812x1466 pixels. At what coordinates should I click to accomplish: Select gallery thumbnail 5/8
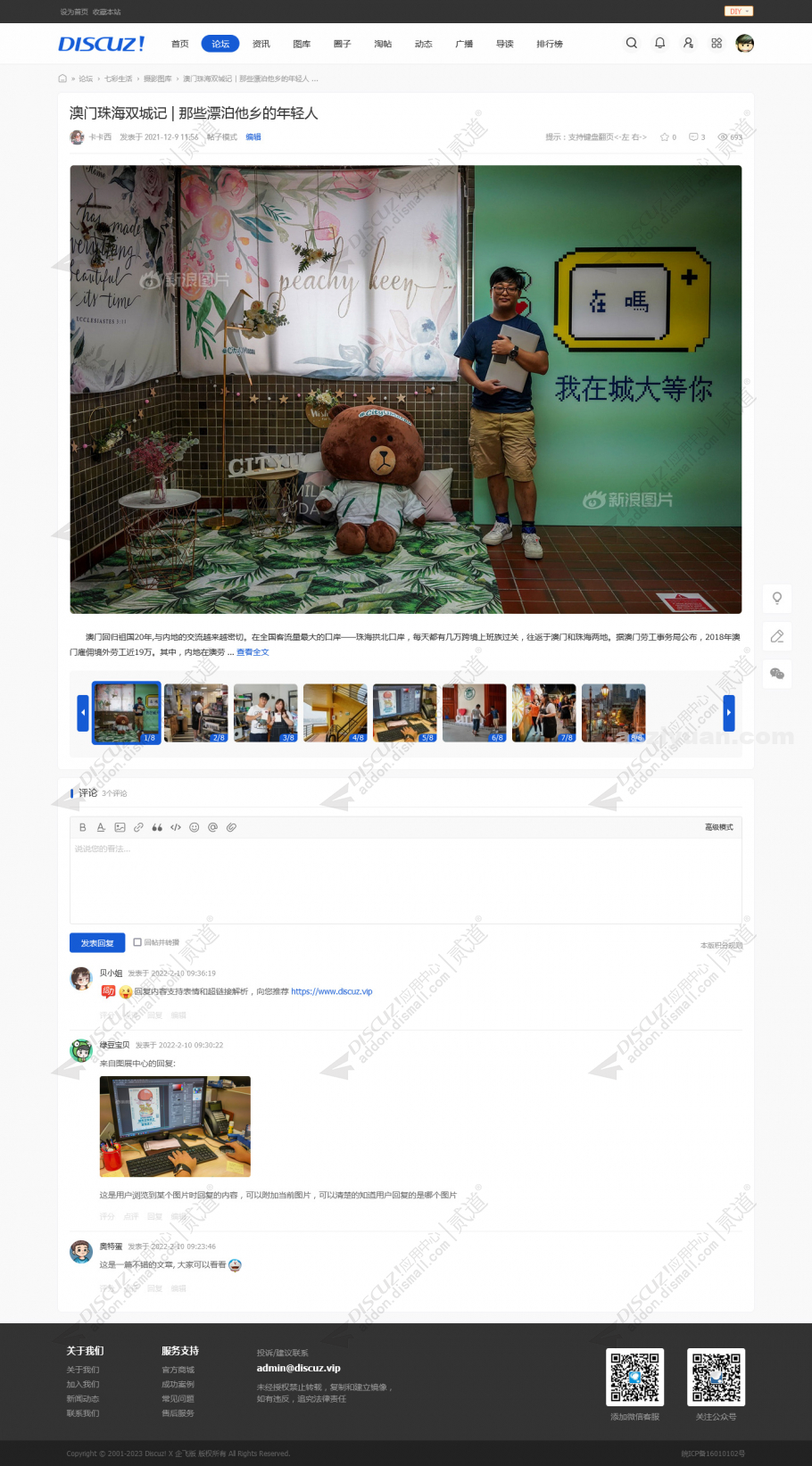pyautogui.click(x=404, y=712)
